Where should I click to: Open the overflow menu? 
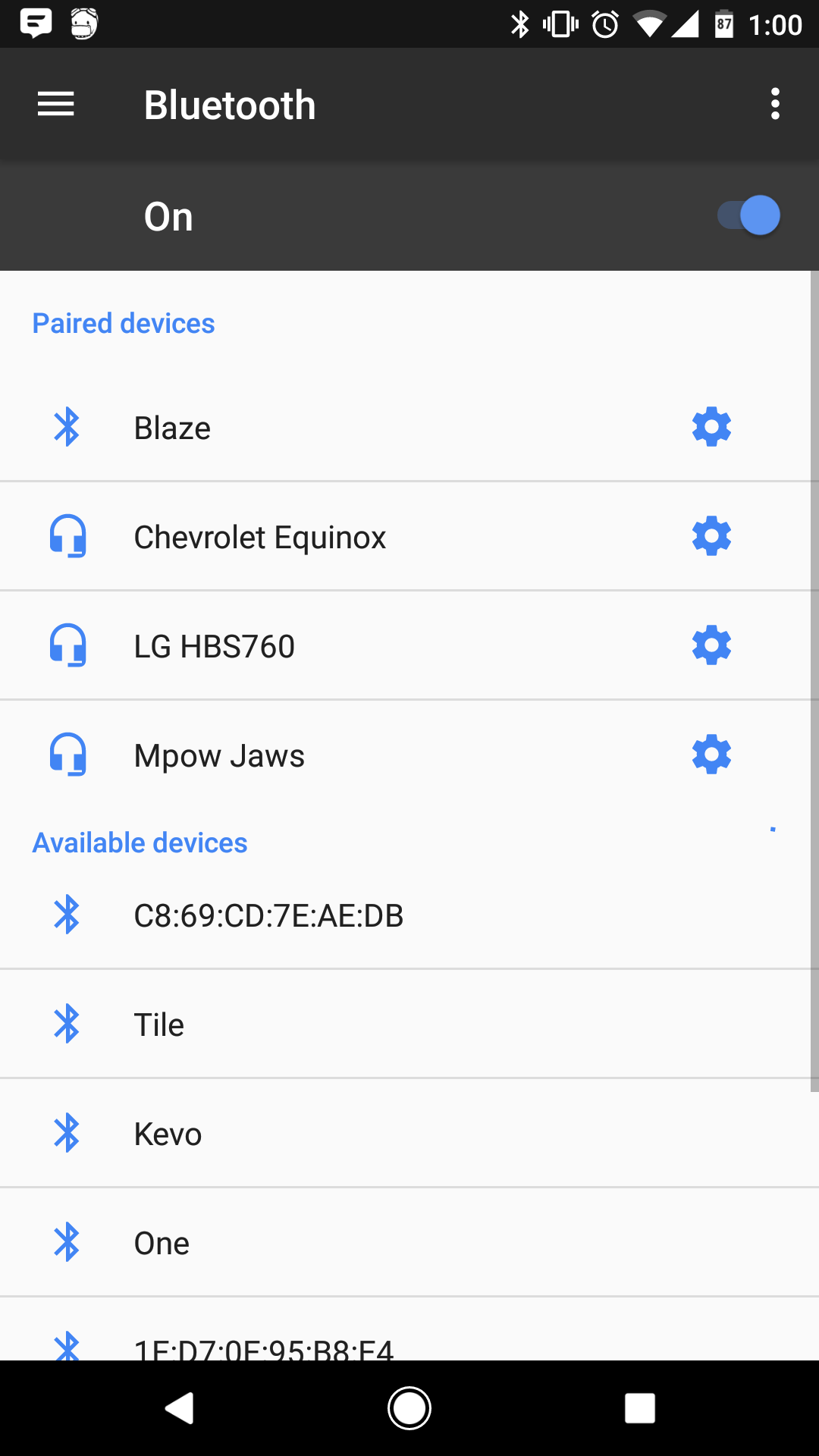774,104
